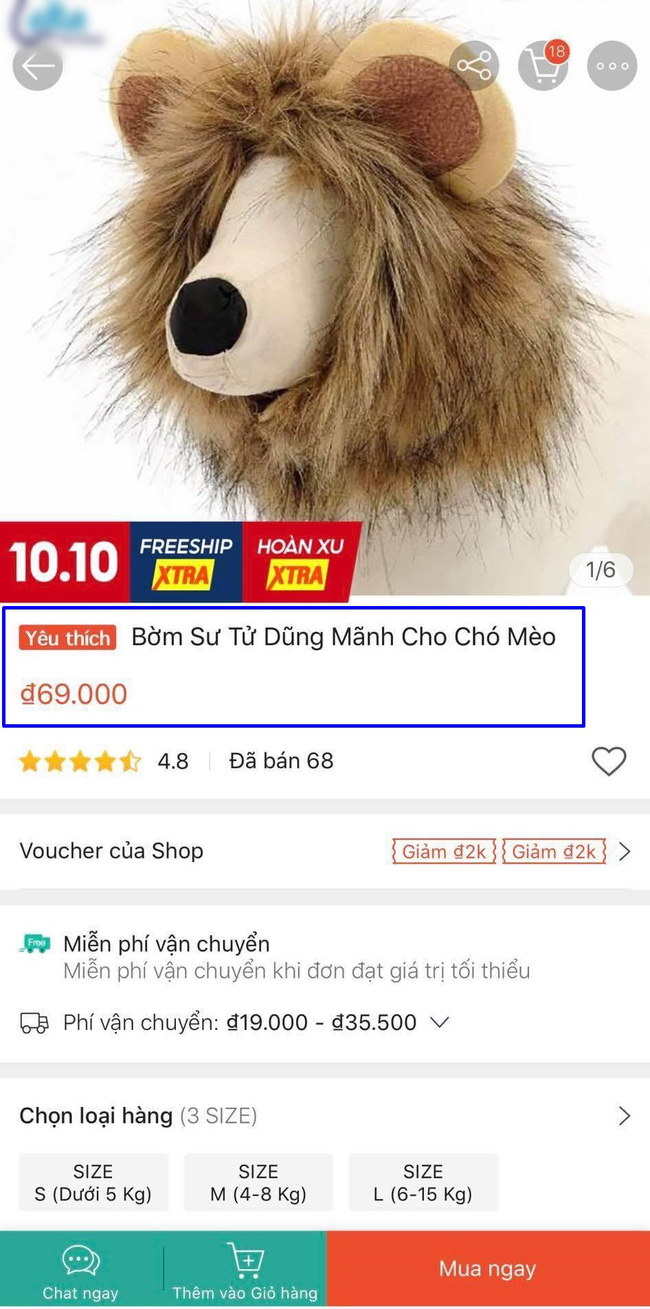Go back using the arrow icon
650x1309 pixels.
(38, 66)
